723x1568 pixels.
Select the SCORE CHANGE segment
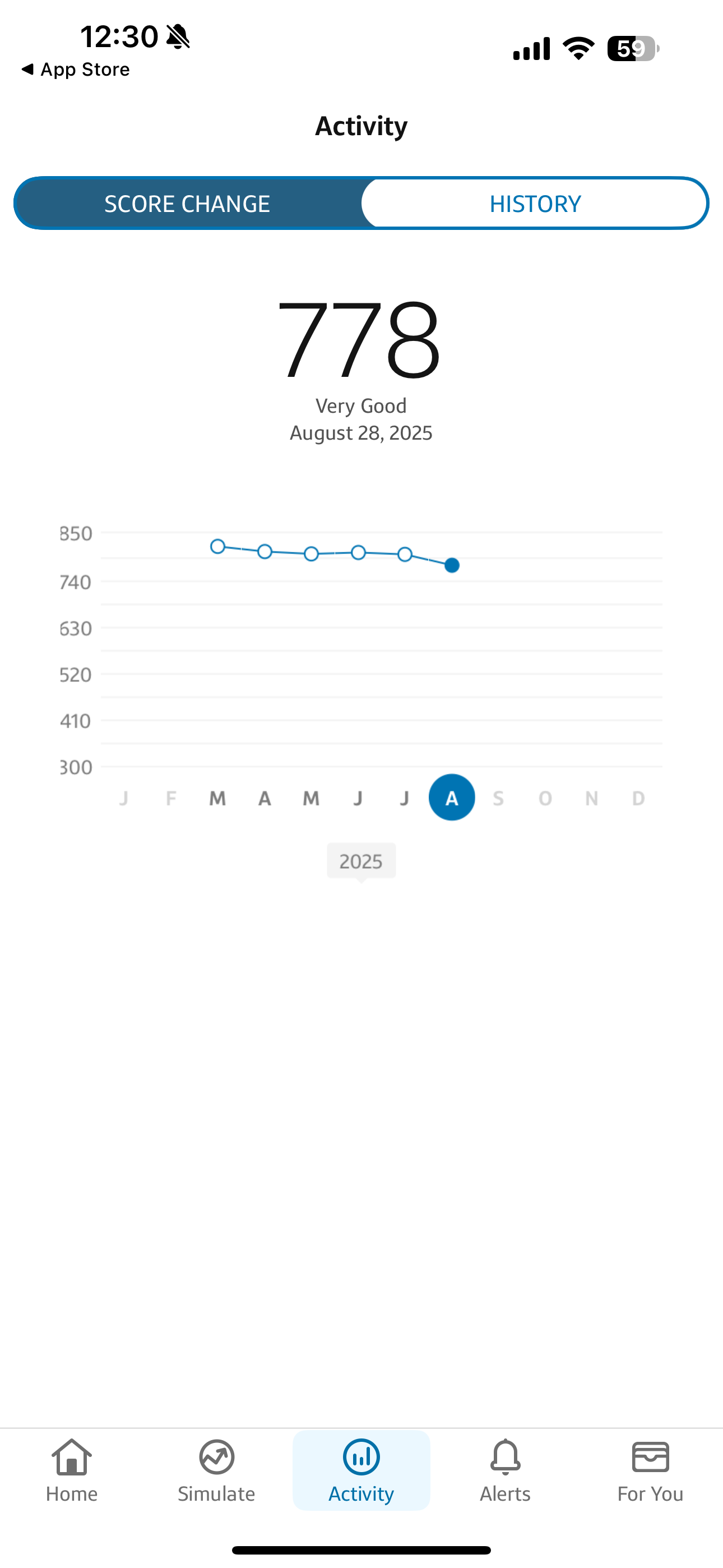tap(187, 204)
